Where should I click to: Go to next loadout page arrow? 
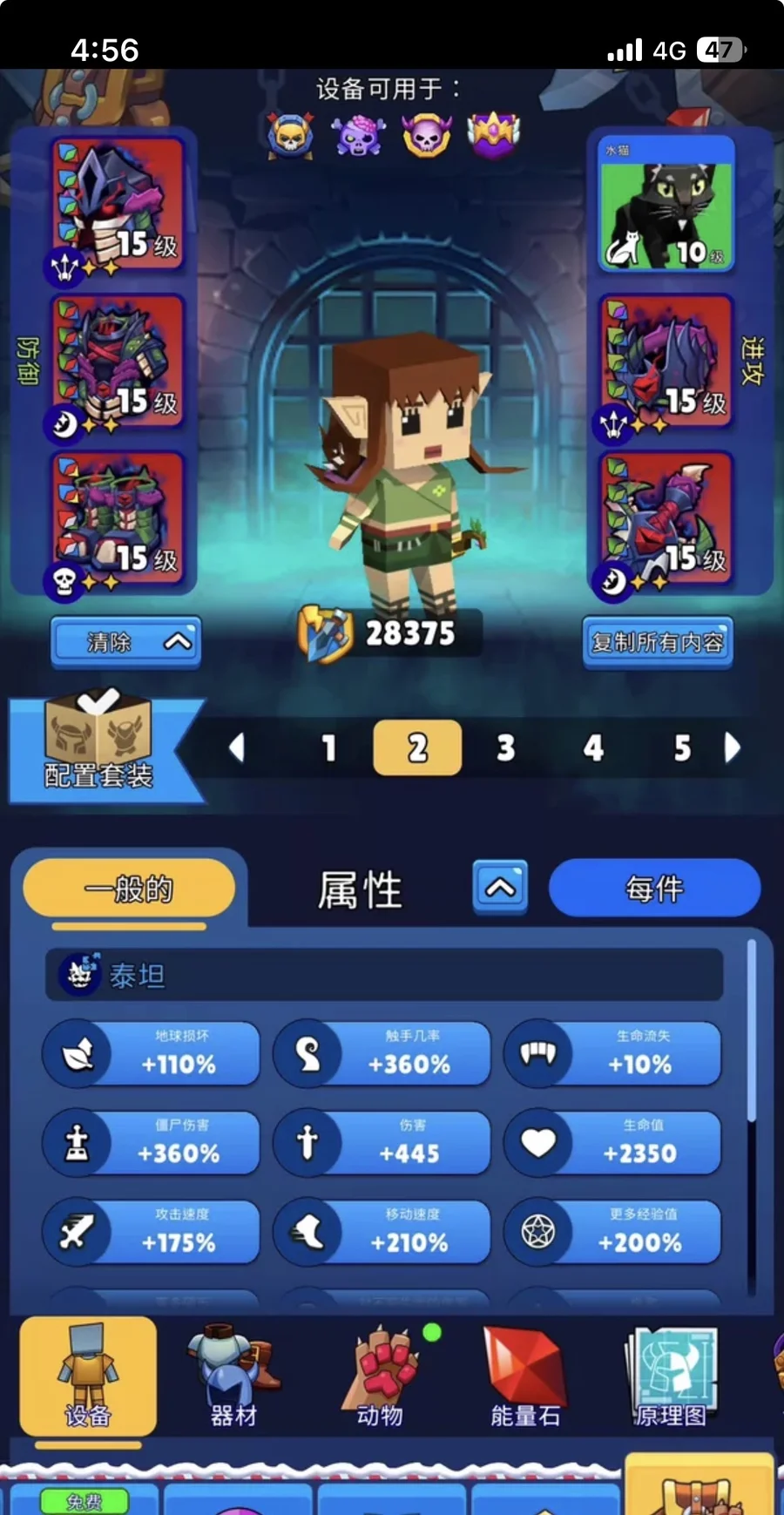pos(733,747)
